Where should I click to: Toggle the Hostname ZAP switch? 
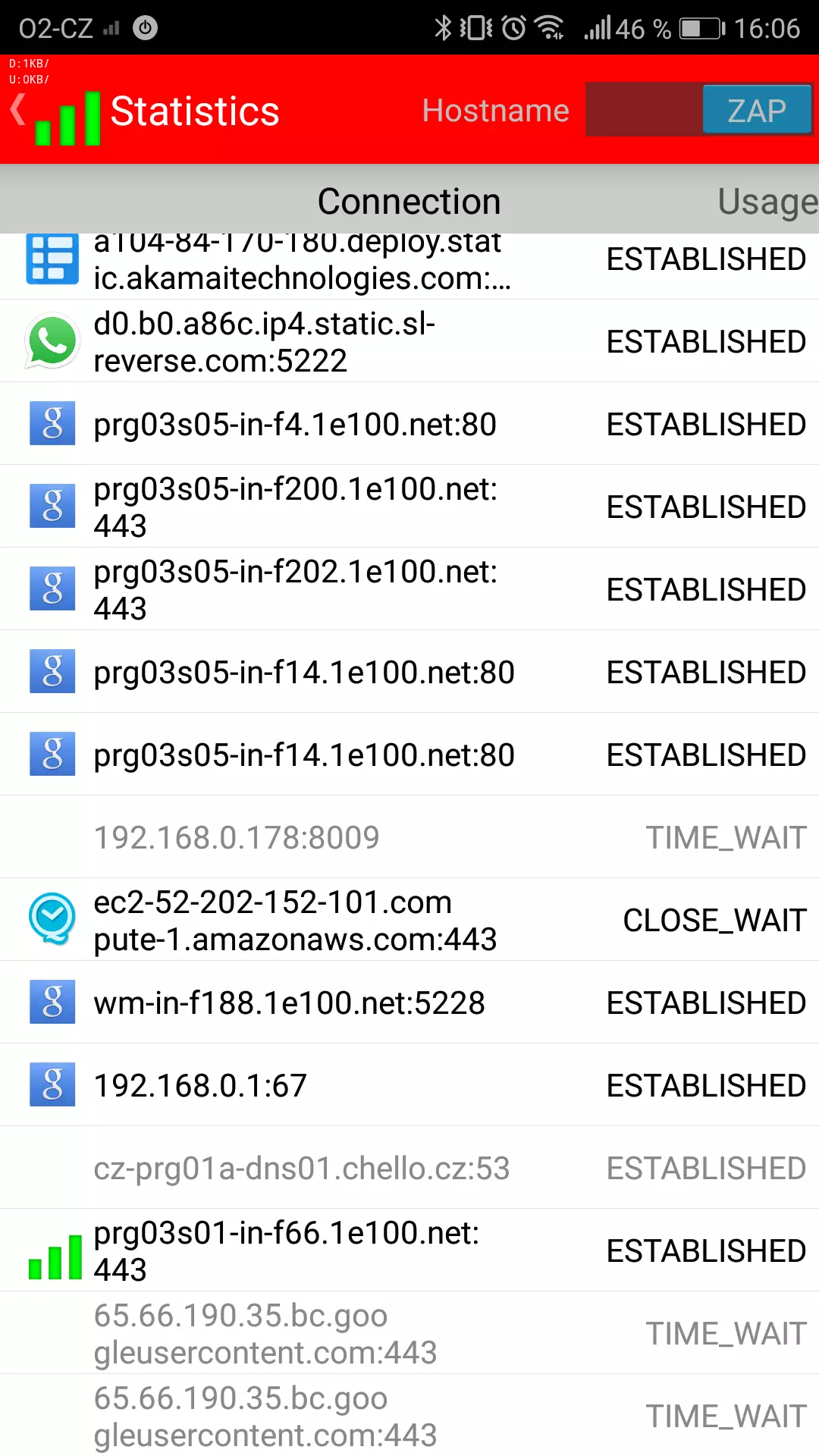tap(698, 110)
